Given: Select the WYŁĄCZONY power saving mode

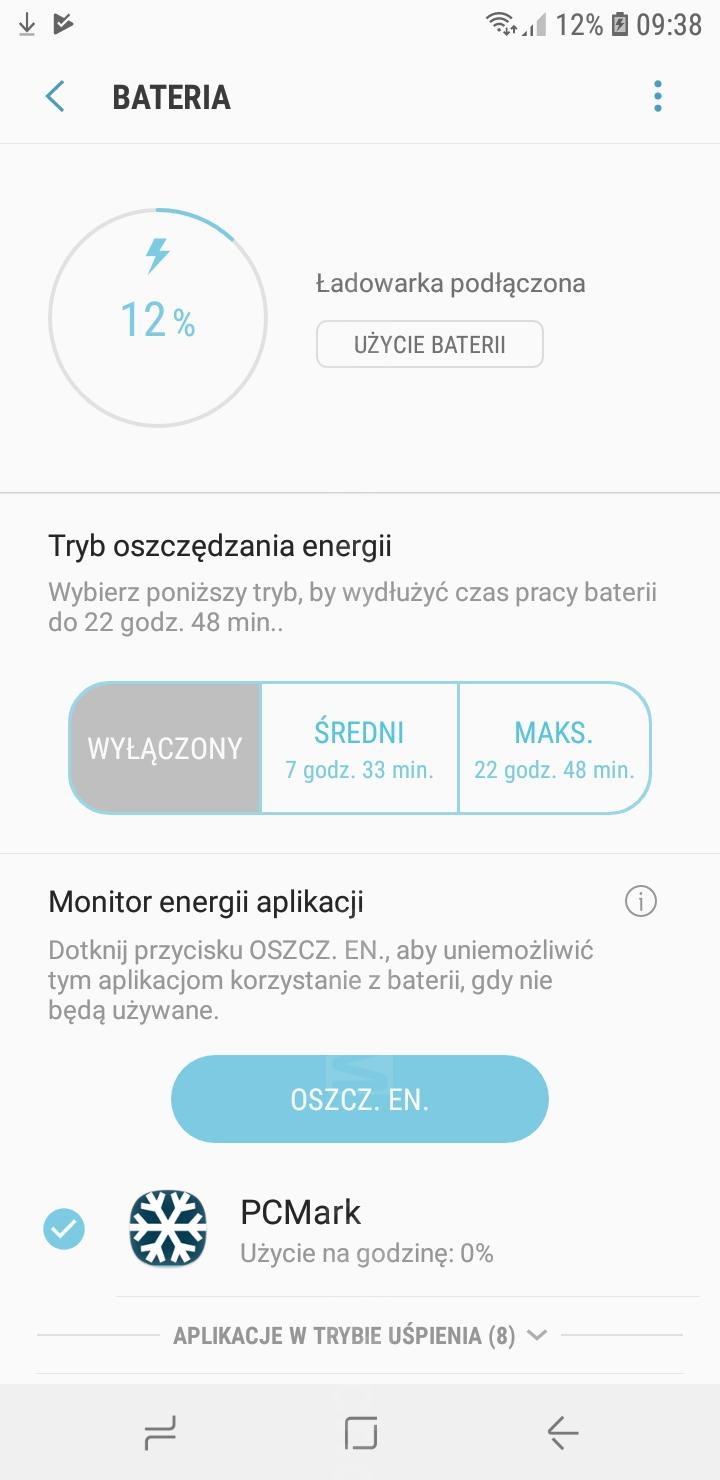Looking at the screenshot, I should point(165,748).
